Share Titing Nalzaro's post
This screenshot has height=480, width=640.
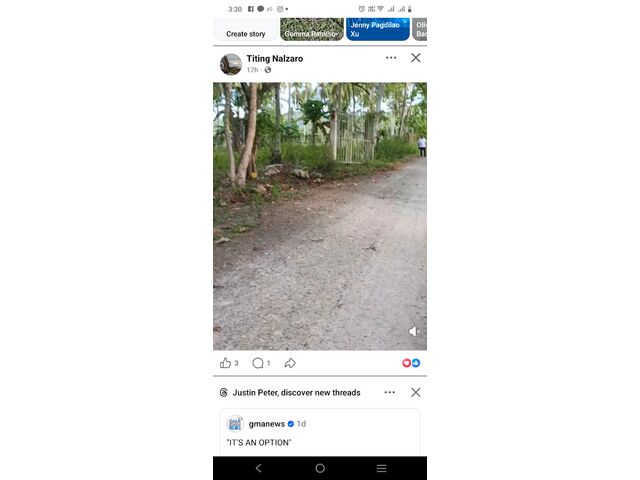pos(290,363)
